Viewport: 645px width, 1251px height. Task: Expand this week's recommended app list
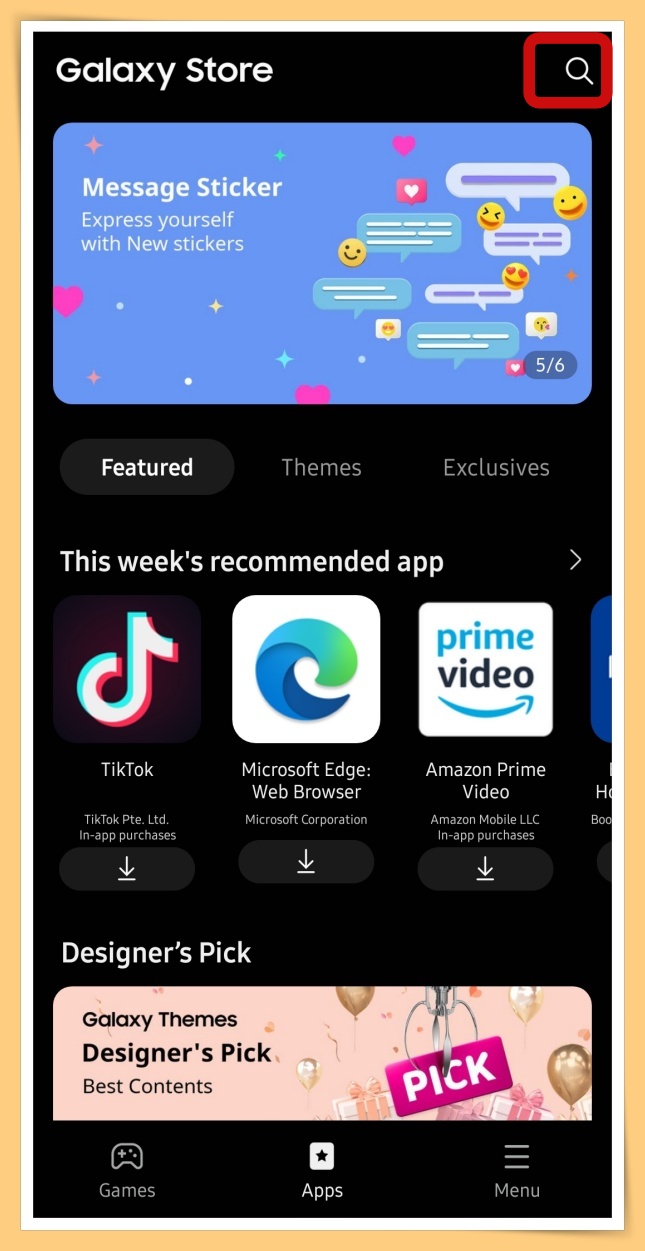[575, 560]
